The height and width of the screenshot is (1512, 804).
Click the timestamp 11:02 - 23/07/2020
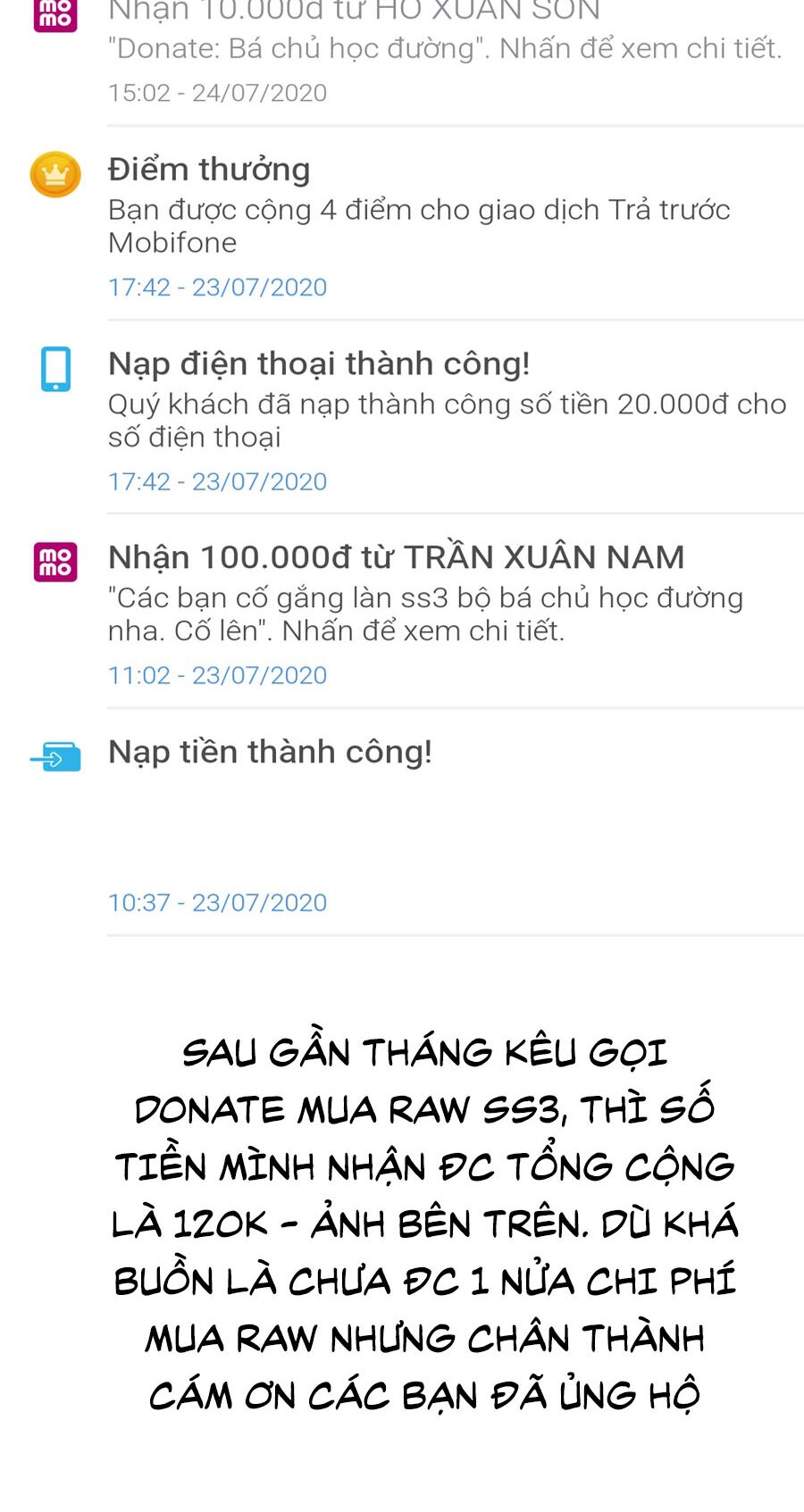217,674
